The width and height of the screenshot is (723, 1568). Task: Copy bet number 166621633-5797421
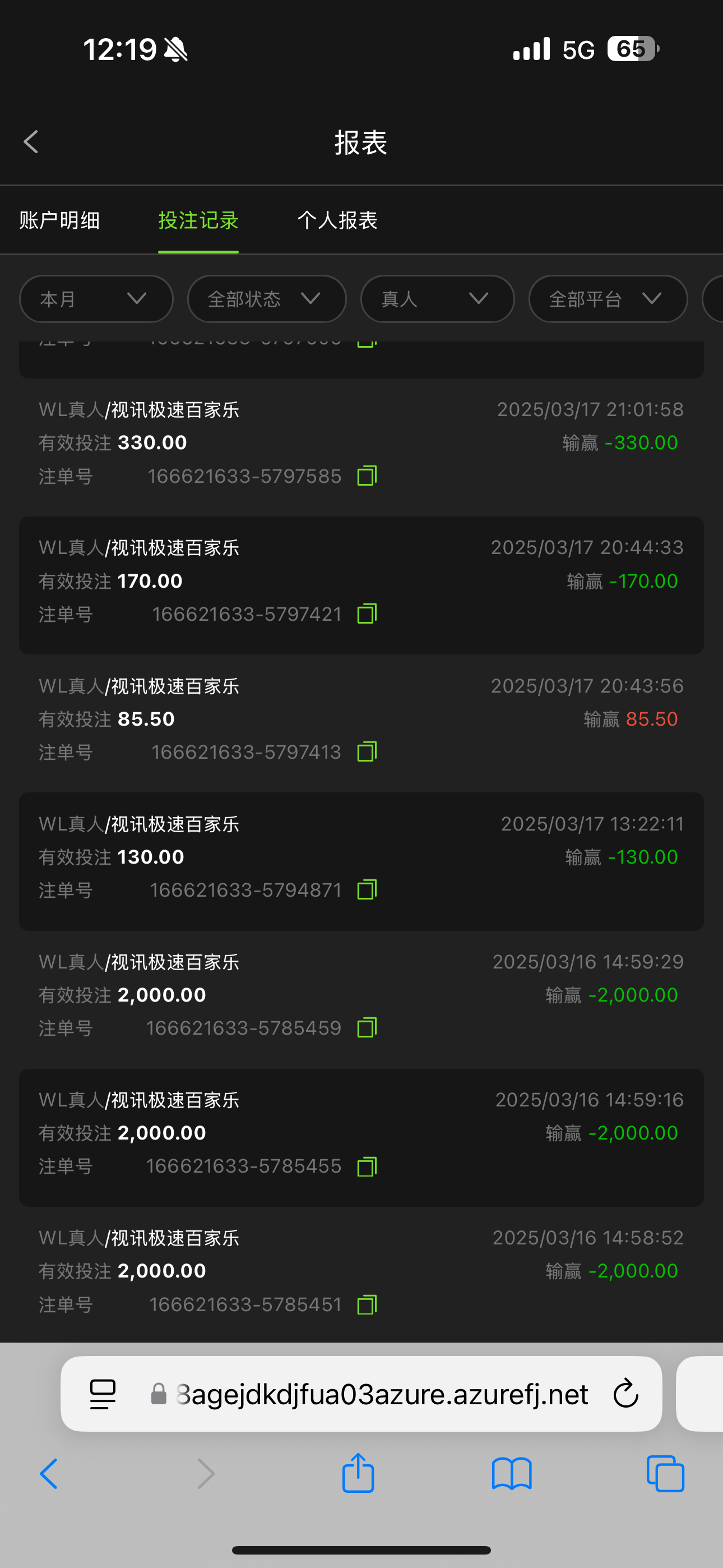367,614
